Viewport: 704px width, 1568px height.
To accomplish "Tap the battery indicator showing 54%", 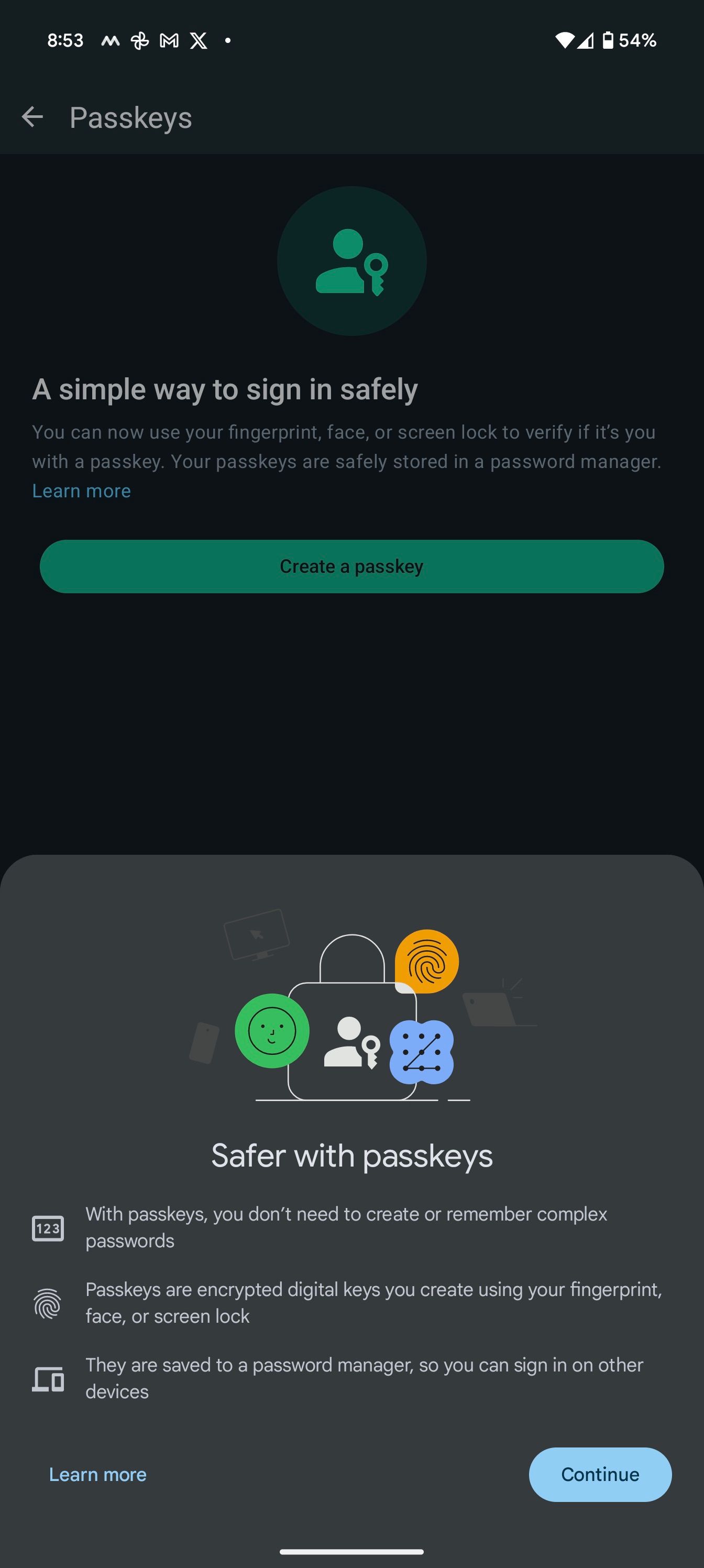I will click(623, 40).
